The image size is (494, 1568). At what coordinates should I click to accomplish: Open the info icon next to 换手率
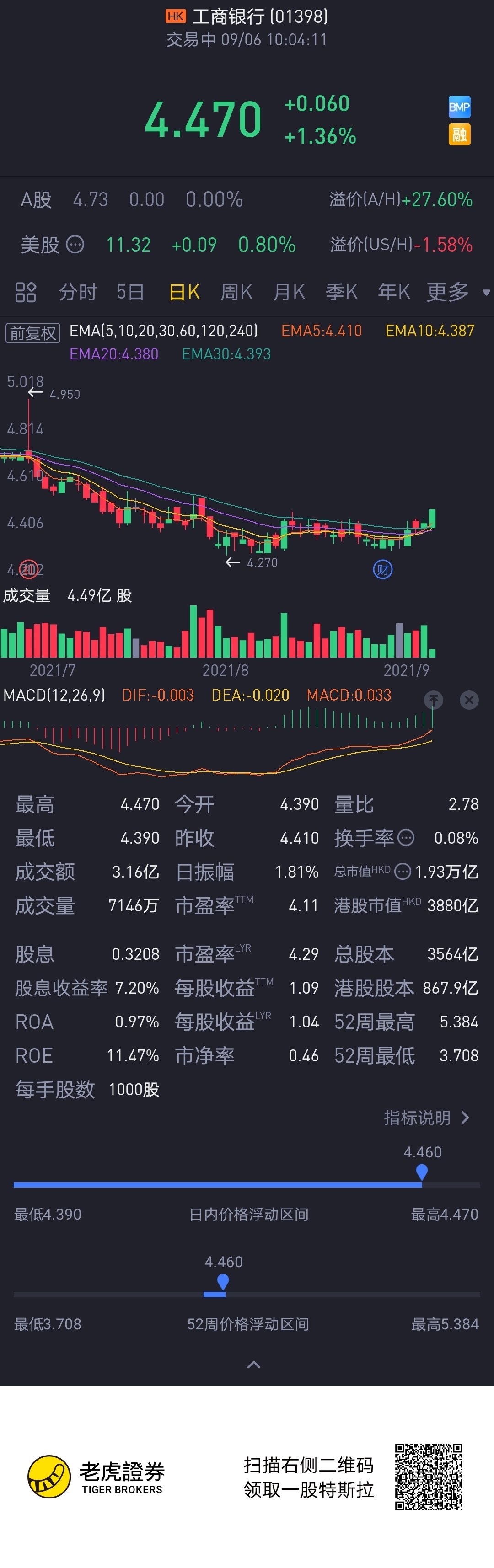tap(406, 838)
